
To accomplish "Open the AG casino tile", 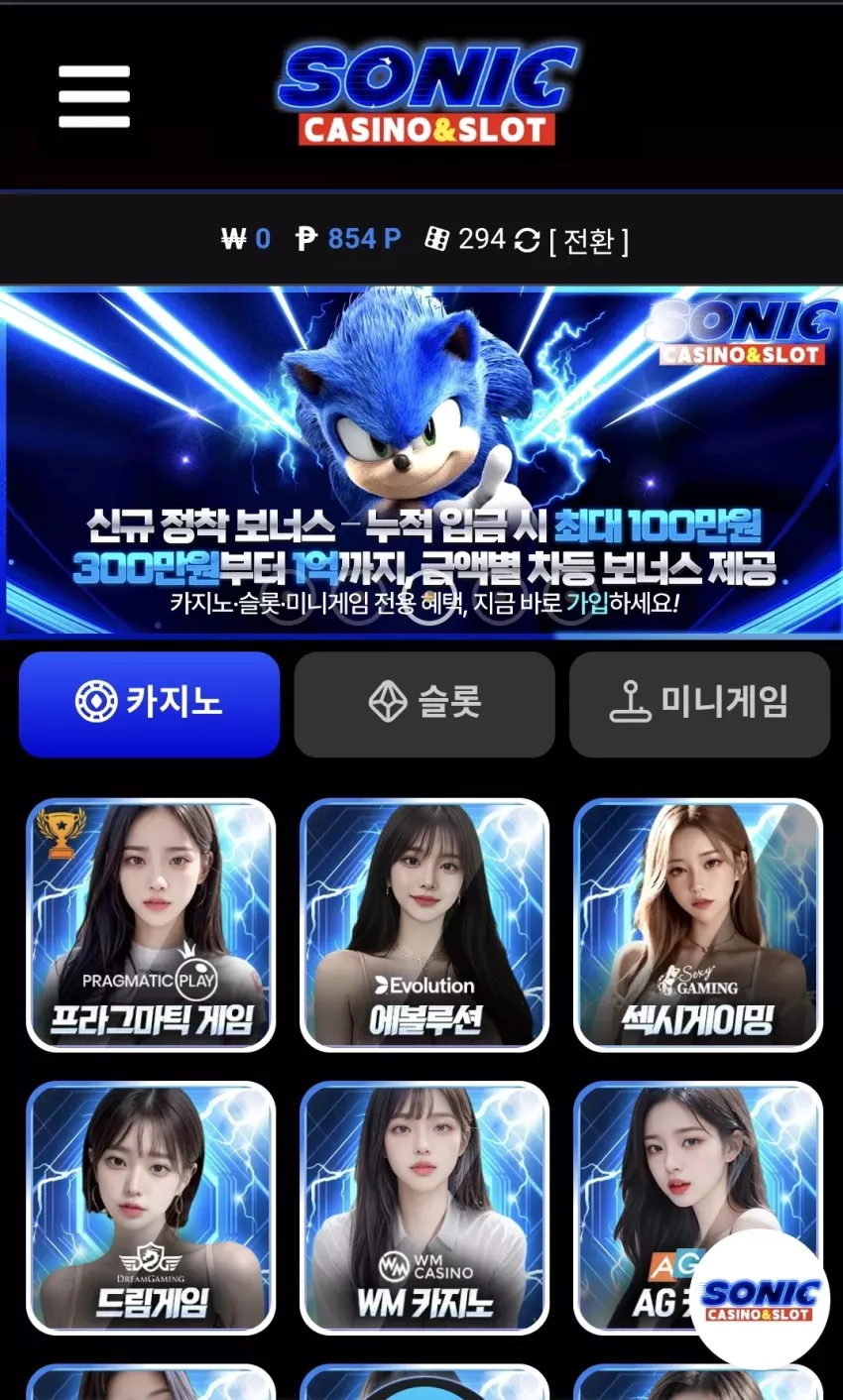I will pos(645,1190).
